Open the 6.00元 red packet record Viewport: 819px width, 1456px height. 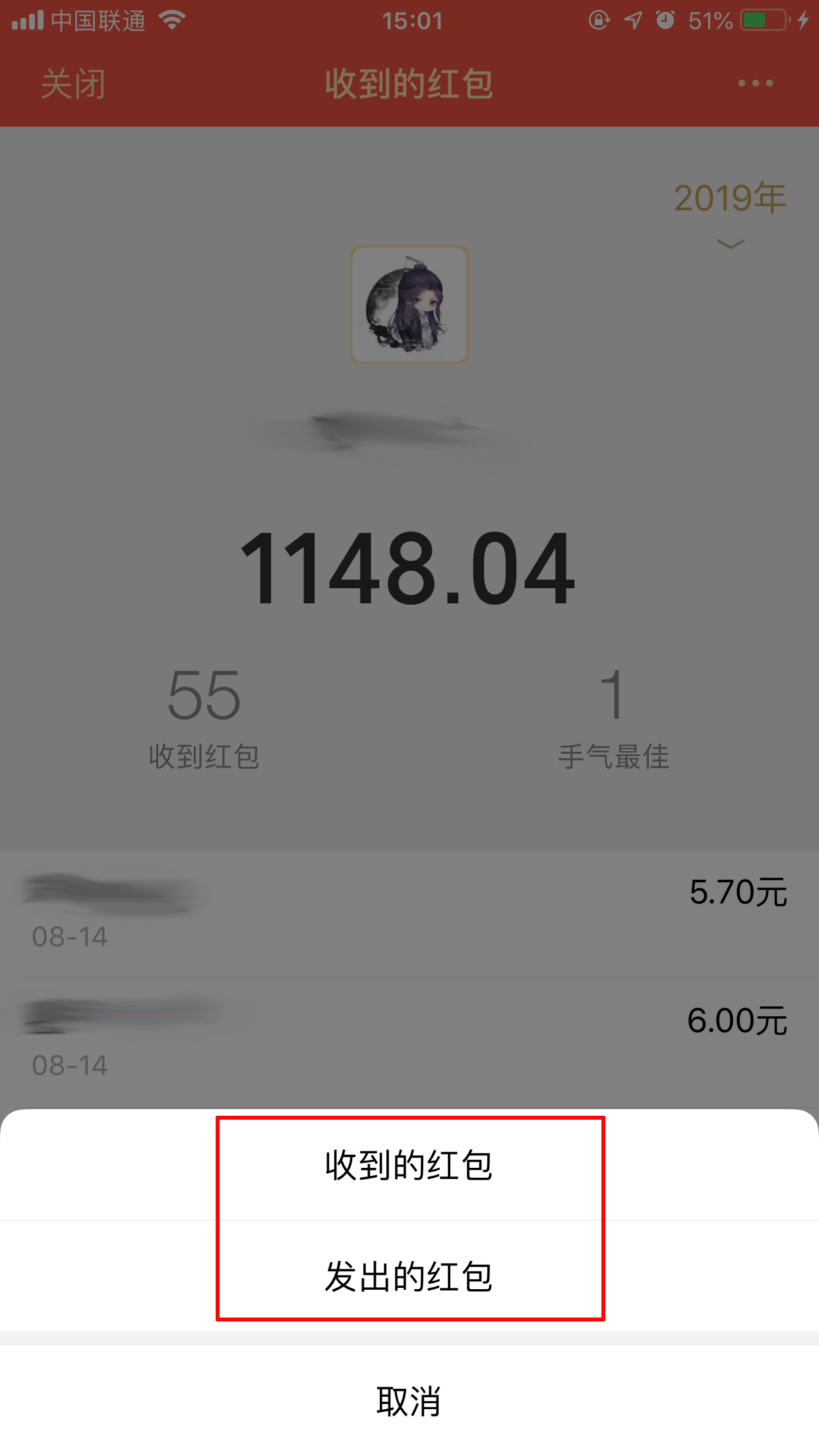(x=409, y=1039)
